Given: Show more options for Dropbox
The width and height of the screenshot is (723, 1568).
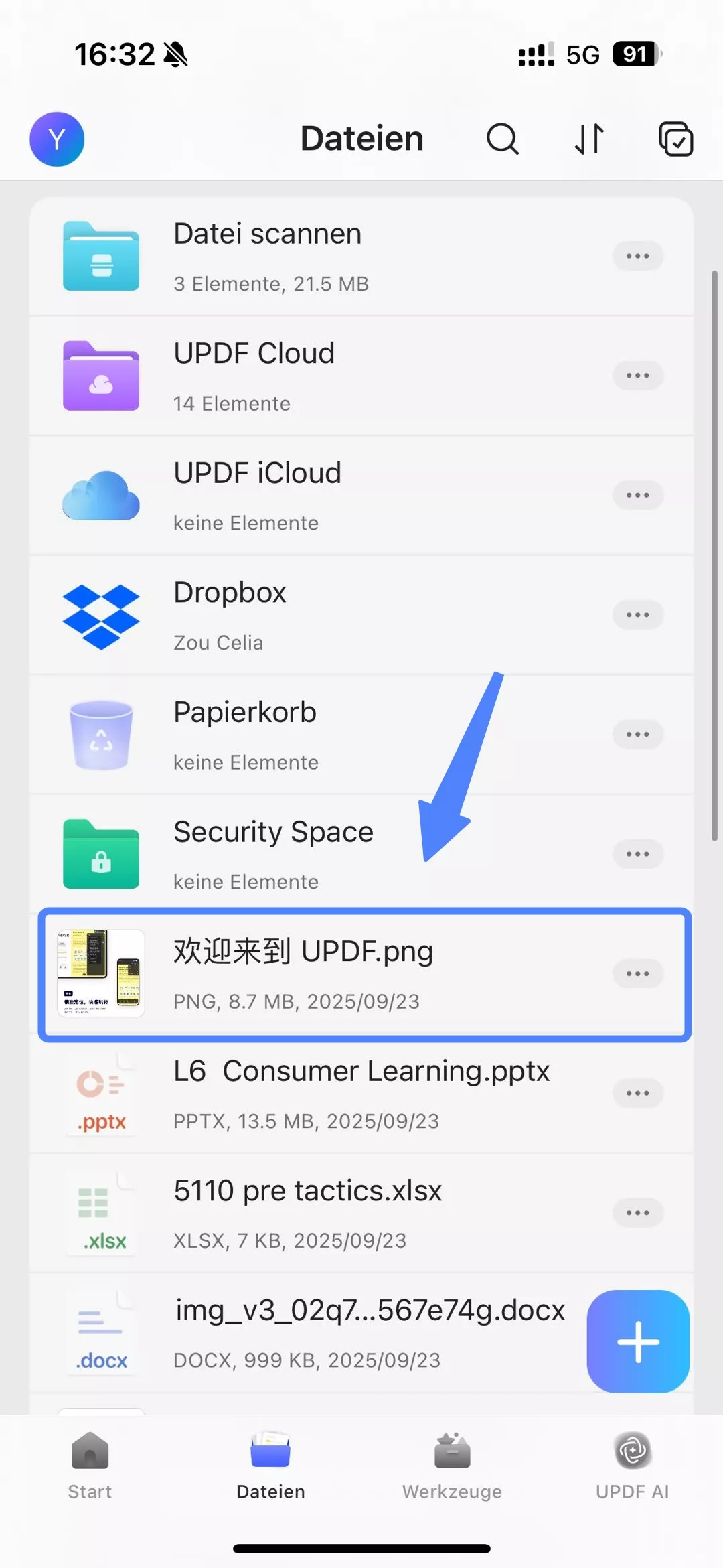Looking at the screenshot, I should pos(637,615).
